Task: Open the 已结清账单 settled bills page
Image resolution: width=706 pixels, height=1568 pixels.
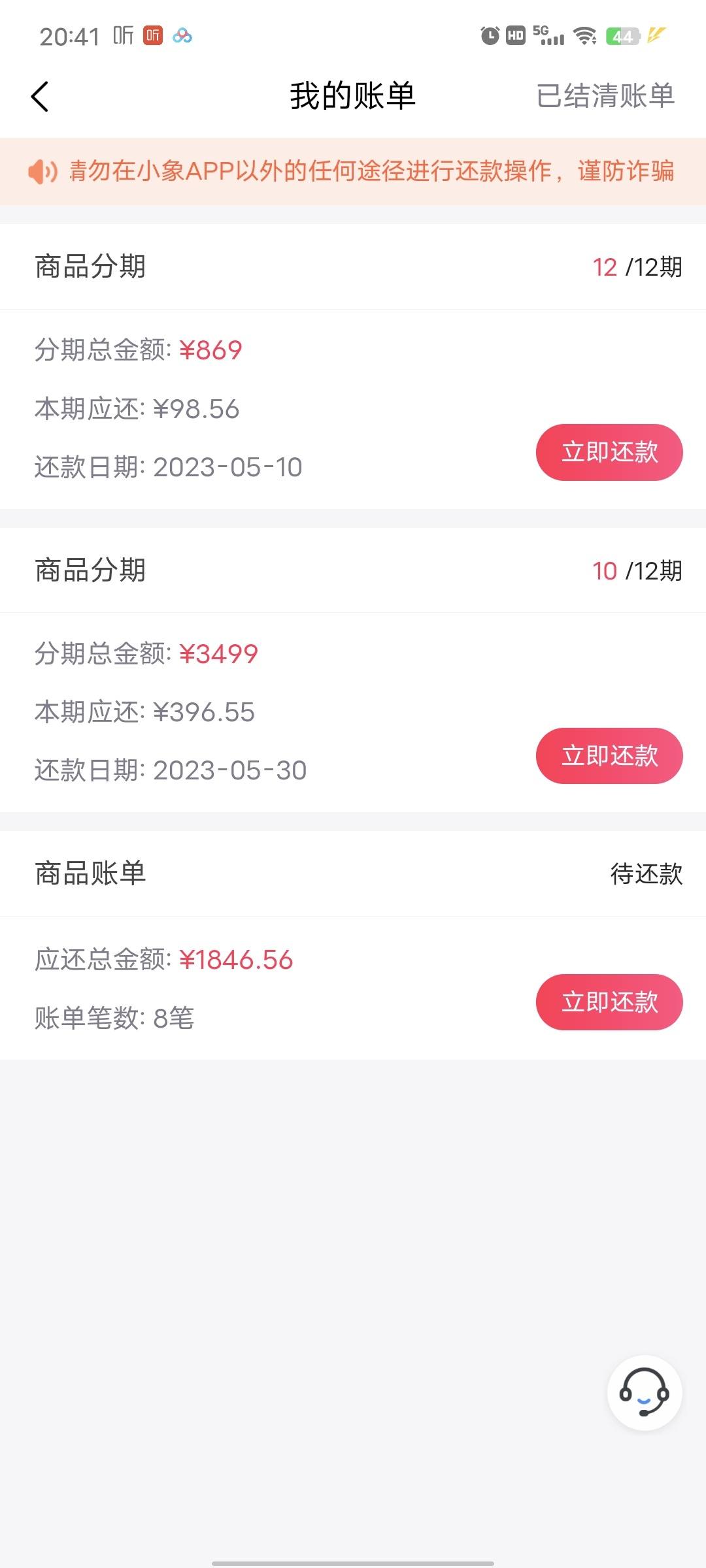Action: pos(605,96)
